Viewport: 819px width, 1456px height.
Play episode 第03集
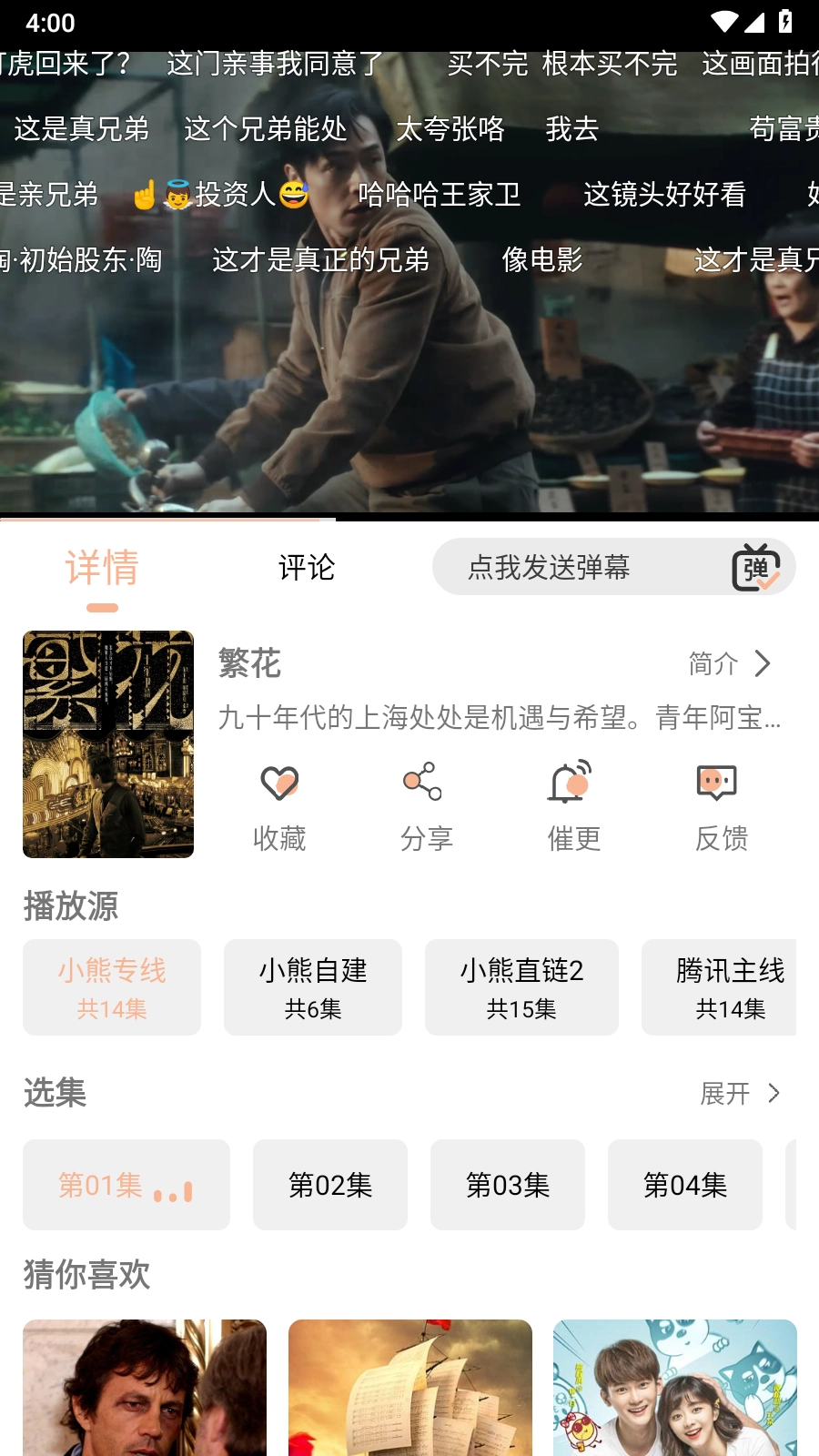[508, 1185]
